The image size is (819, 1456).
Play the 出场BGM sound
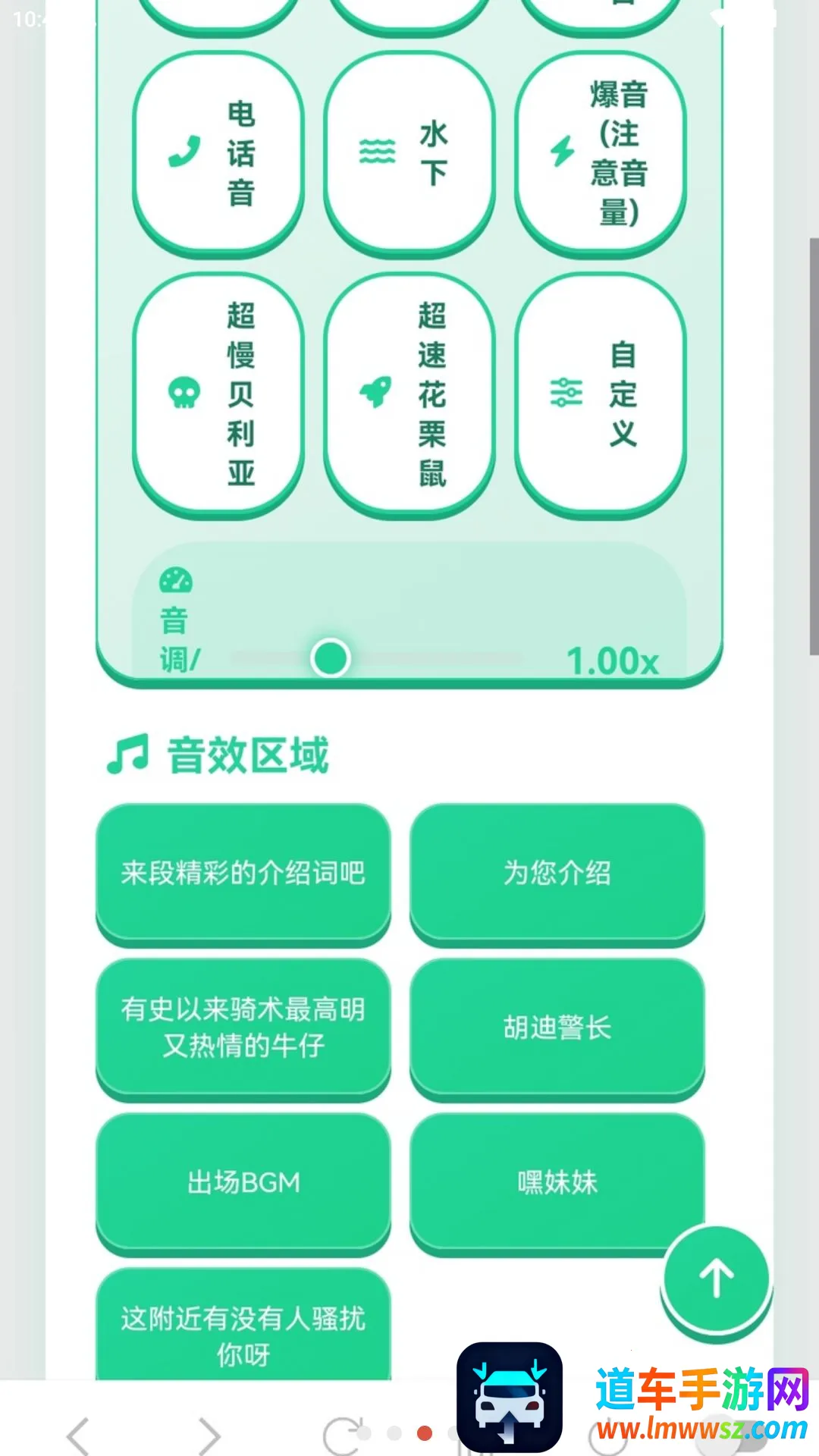tap(243, 1183)
